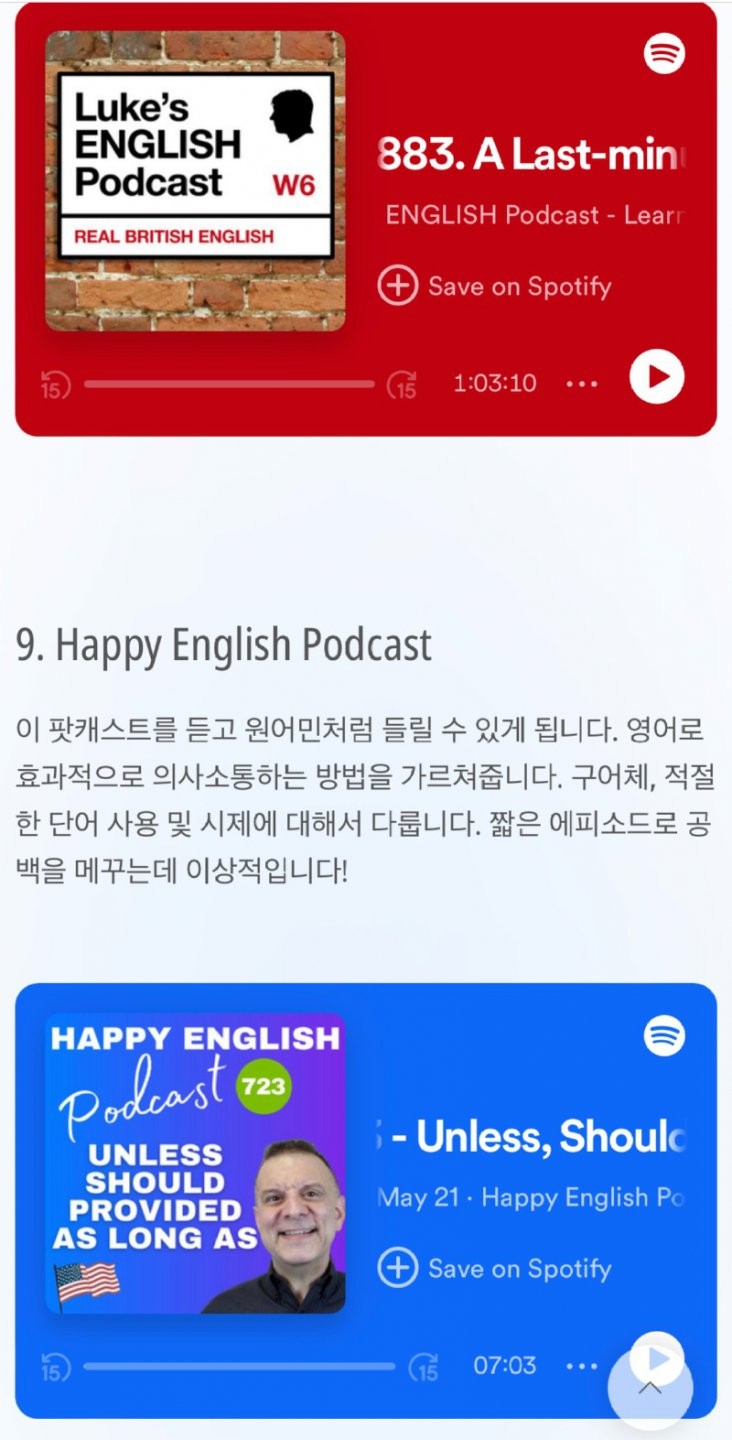Open Happy English Podcast cover art

click(x=195, y=1163)
